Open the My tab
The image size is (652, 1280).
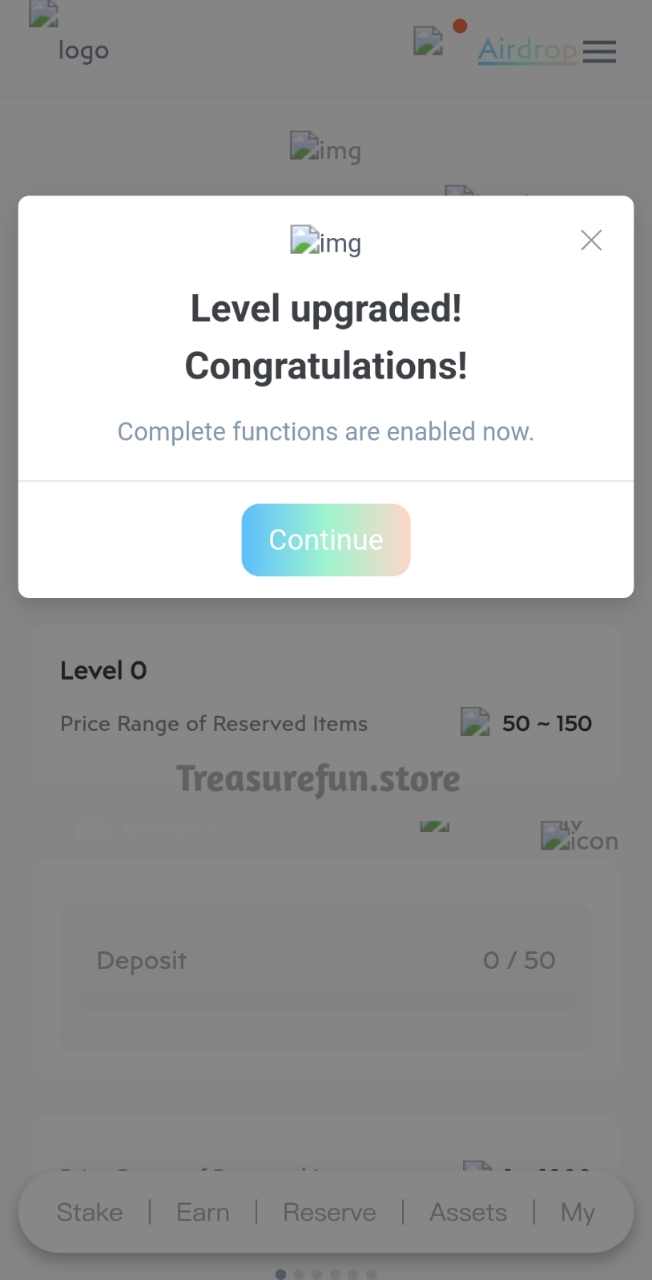coord(577,1212)
